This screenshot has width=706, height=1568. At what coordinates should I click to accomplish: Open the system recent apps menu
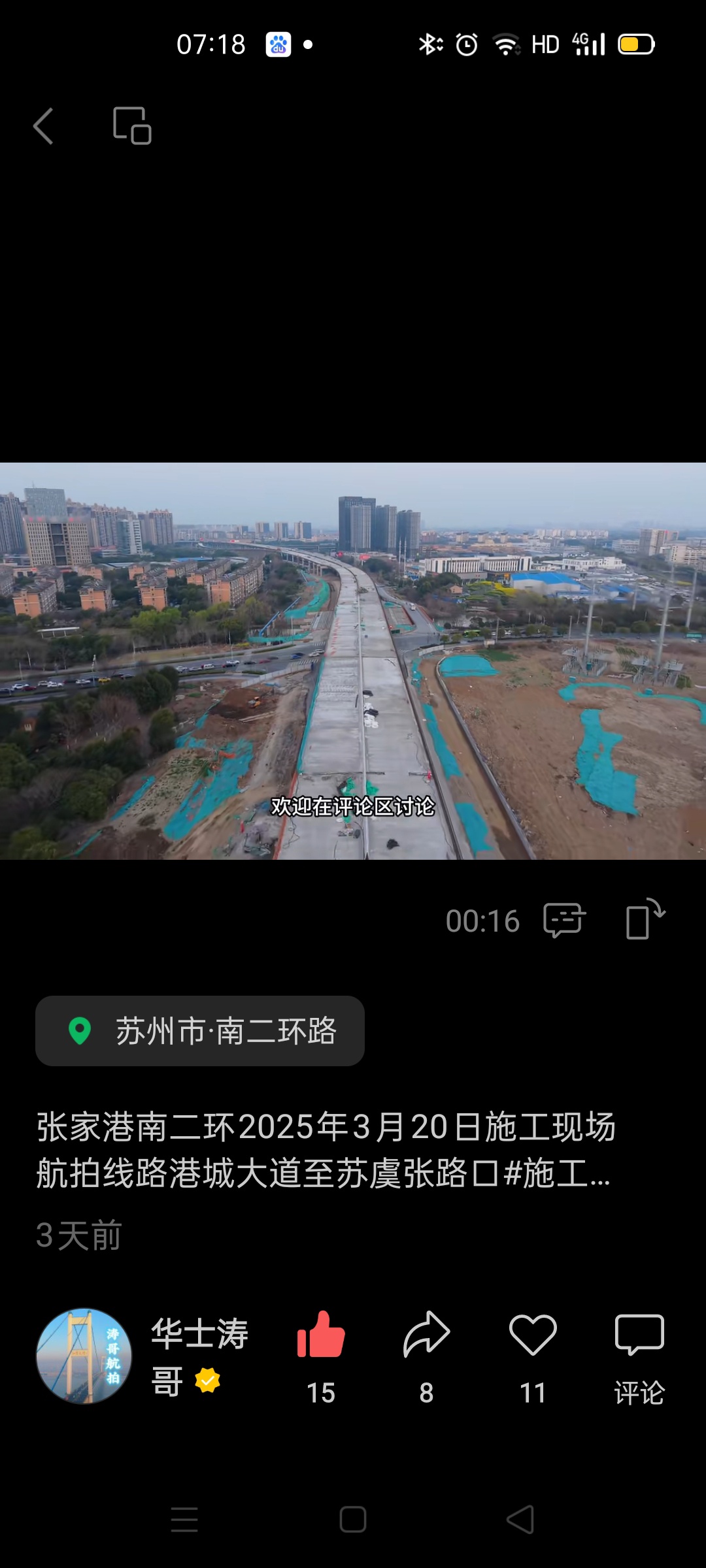[184, 1520]
